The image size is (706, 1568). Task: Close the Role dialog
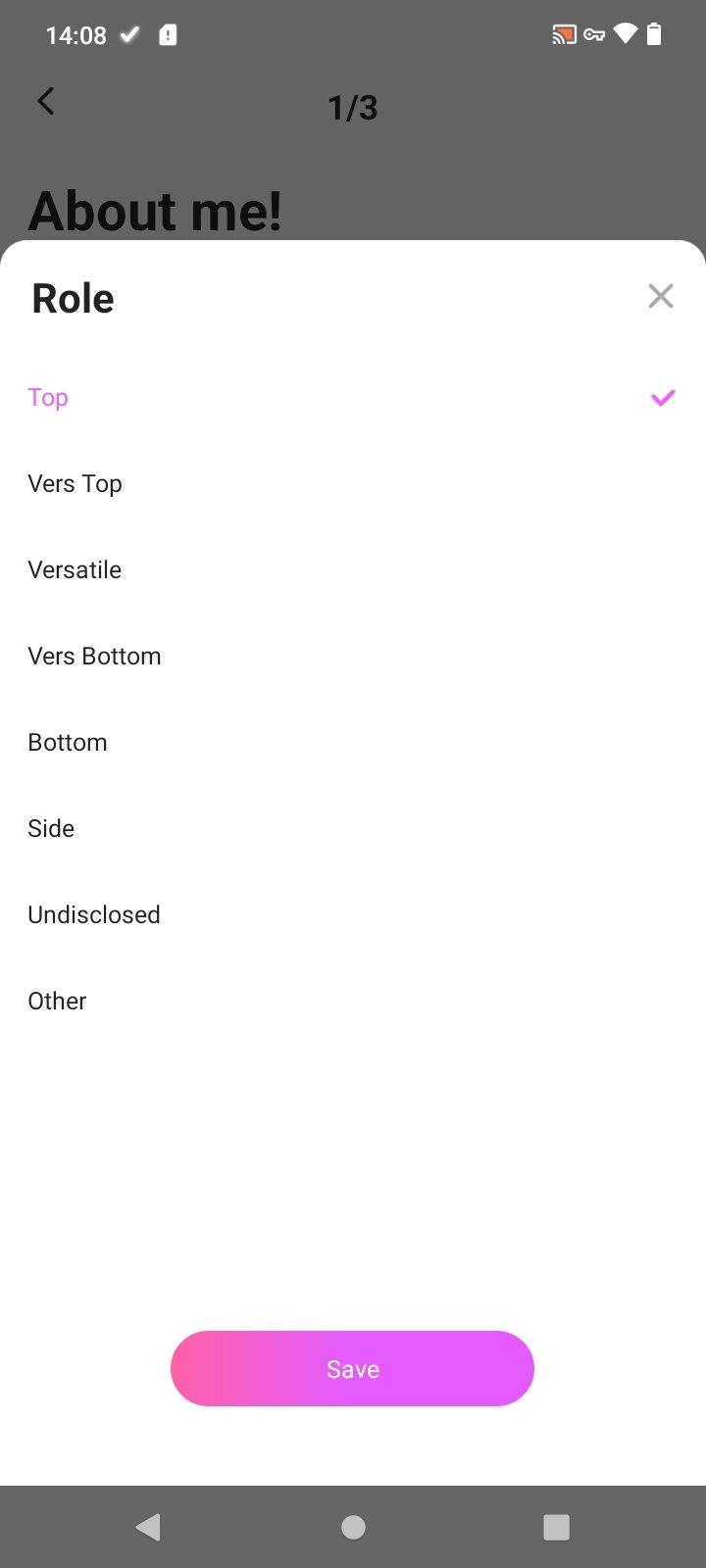661,296
